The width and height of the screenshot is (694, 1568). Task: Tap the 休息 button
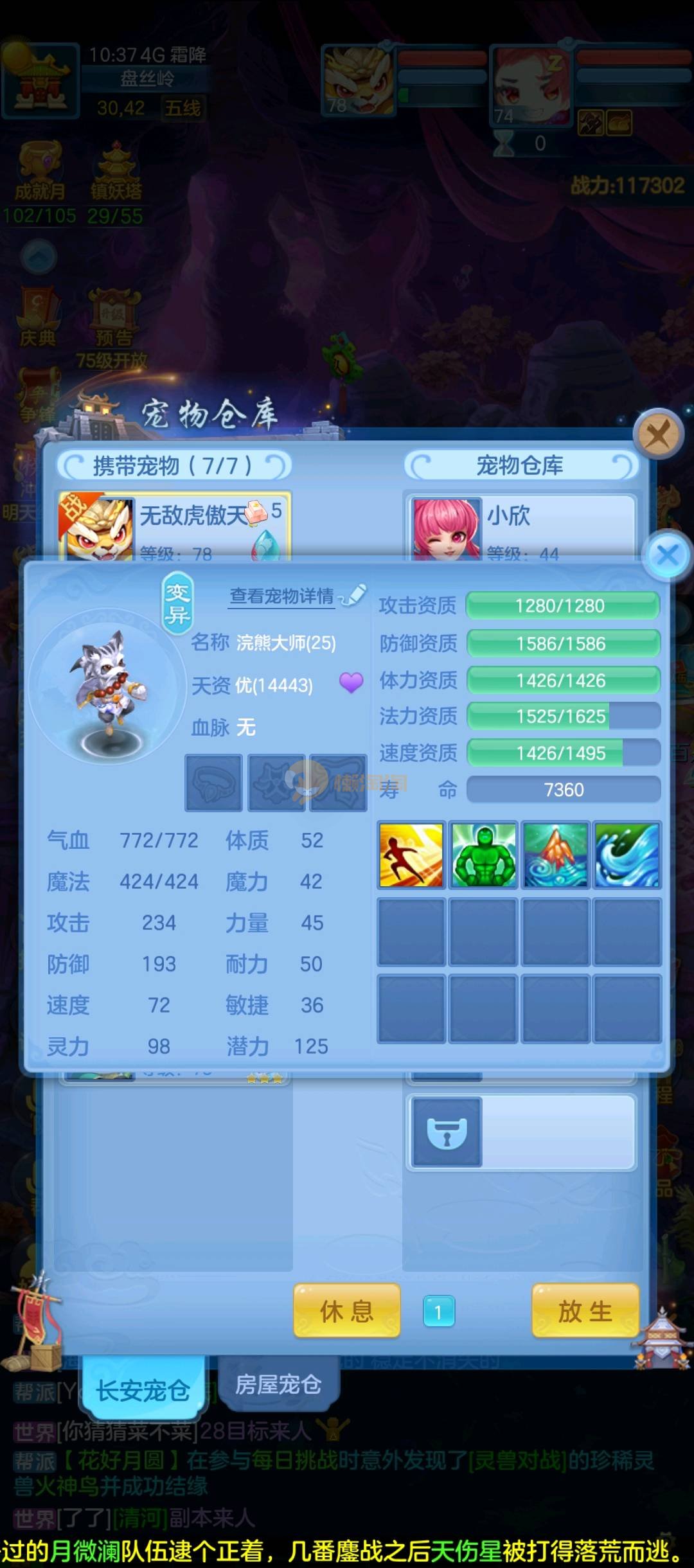346,1311
